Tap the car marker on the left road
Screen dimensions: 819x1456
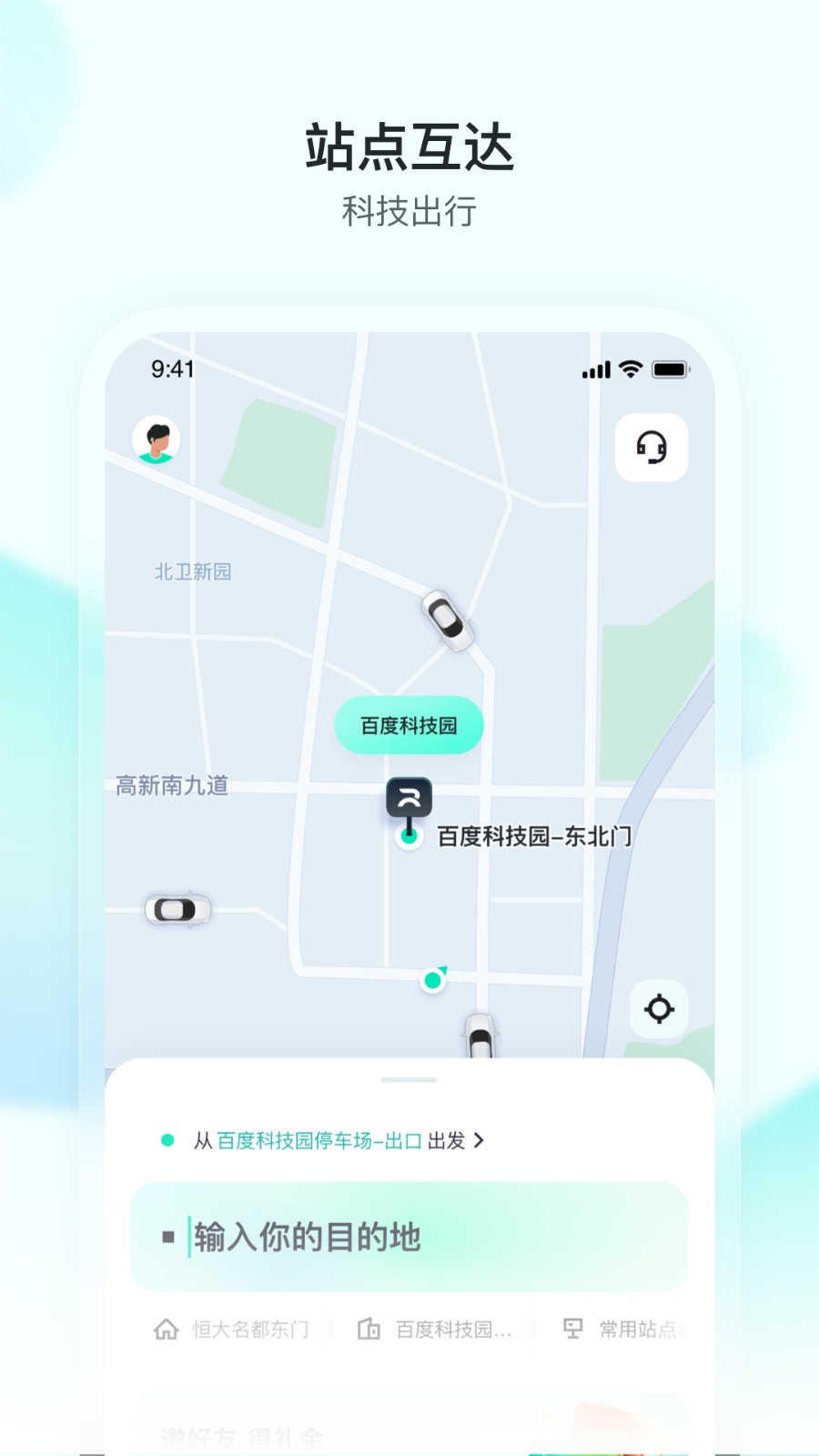coord(177,908)
